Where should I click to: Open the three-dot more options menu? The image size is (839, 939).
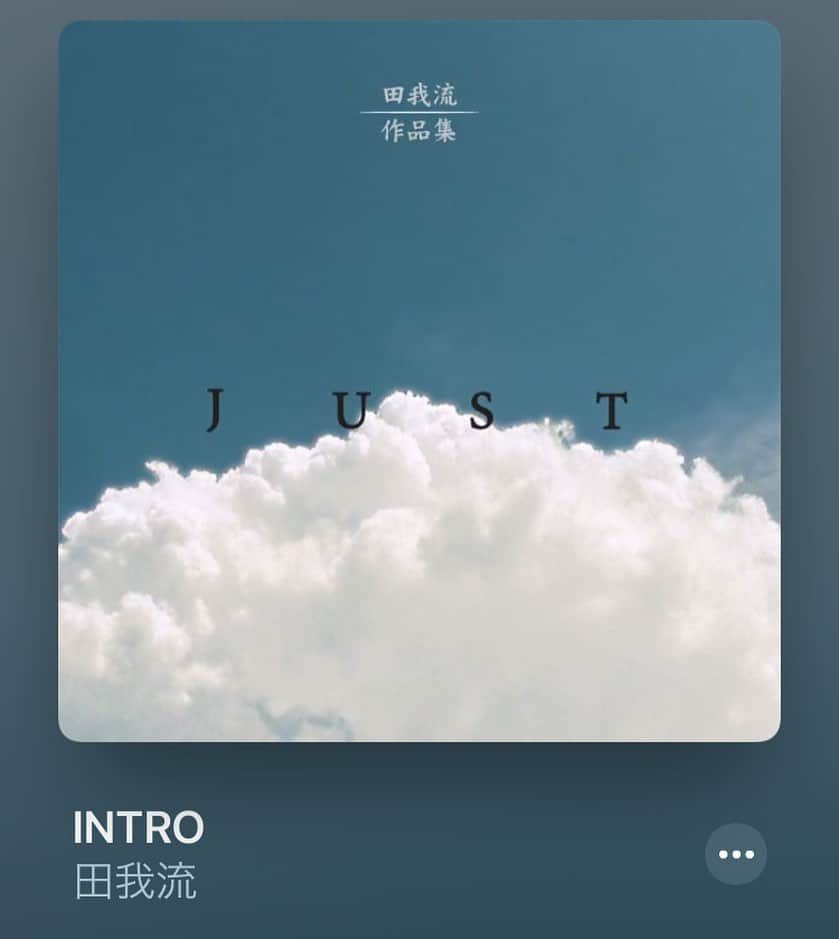coord(736,854)
